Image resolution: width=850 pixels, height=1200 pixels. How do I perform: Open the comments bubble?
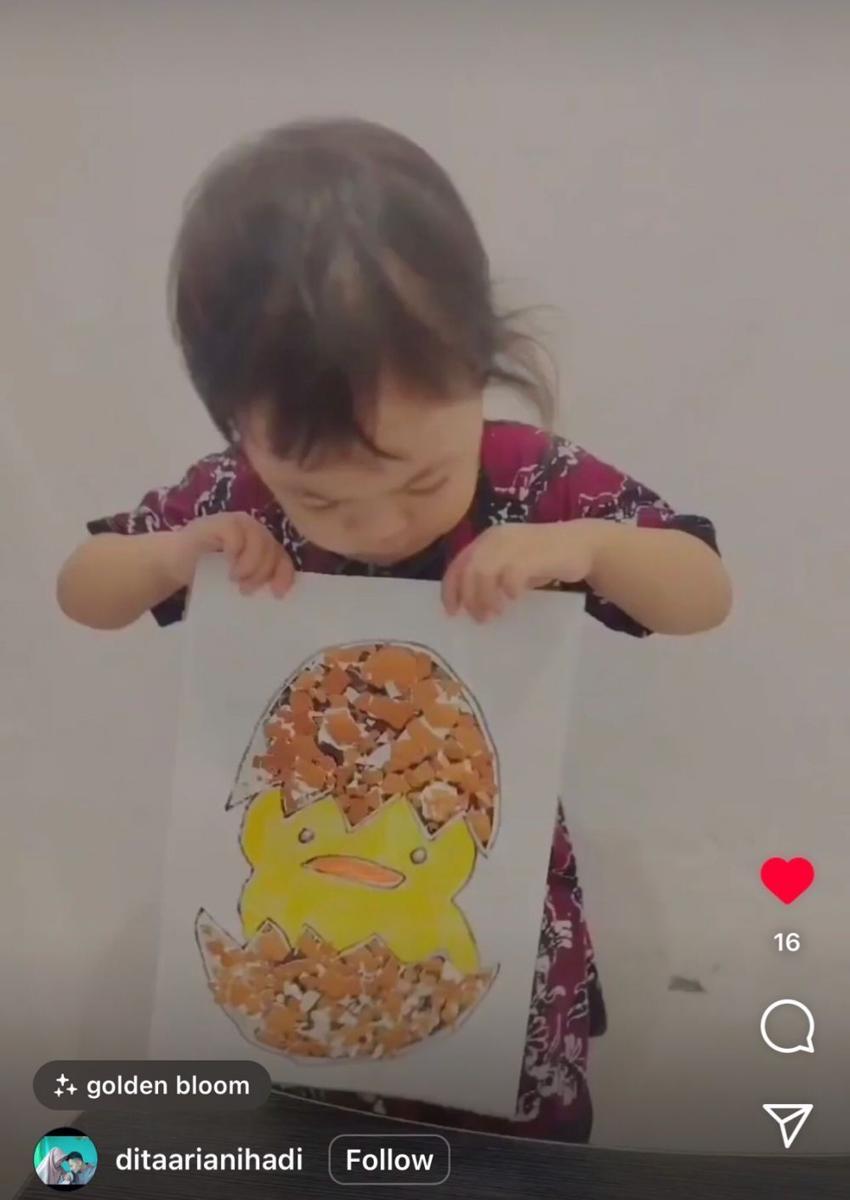click(x=787, y=1027)
